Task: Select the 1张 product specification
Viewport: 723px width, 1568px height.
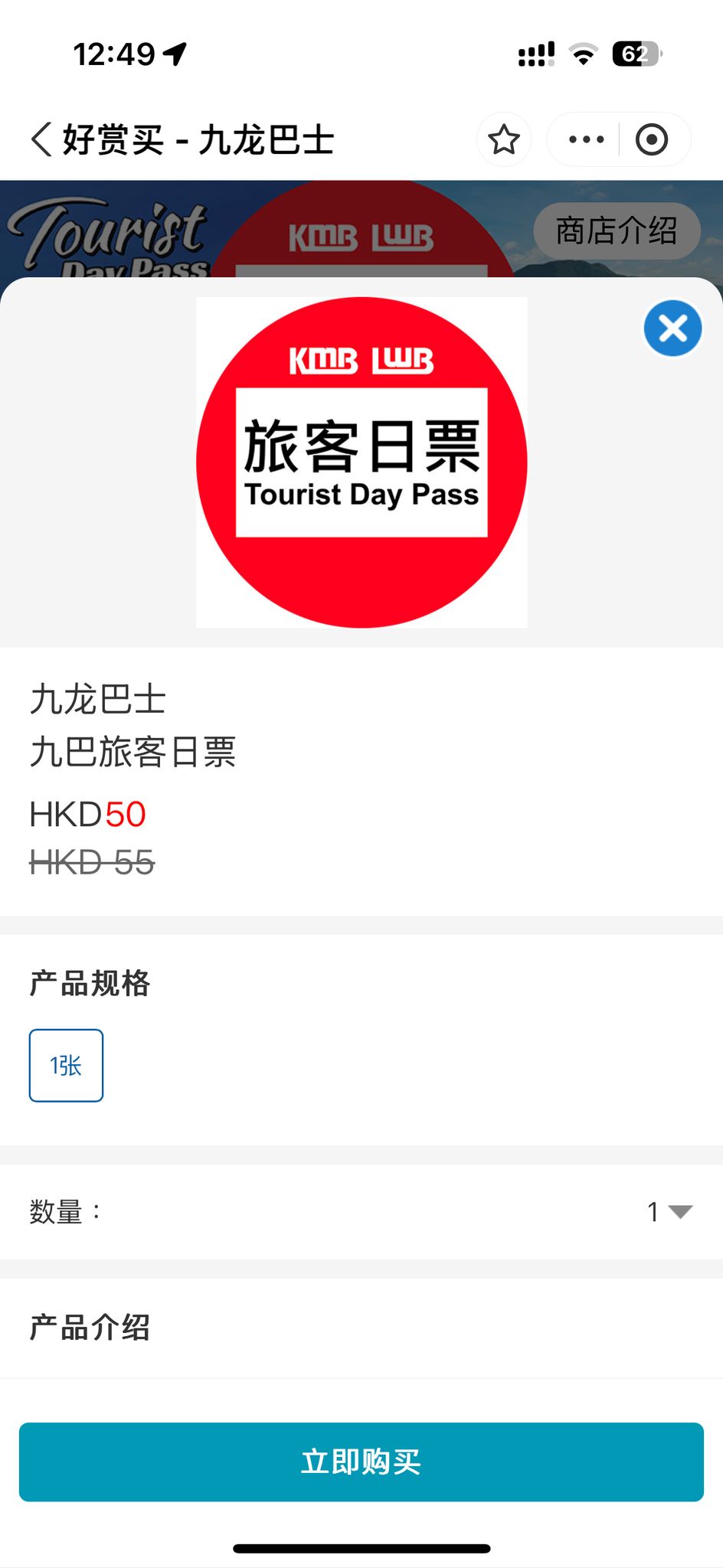Action: point(66,1065)
